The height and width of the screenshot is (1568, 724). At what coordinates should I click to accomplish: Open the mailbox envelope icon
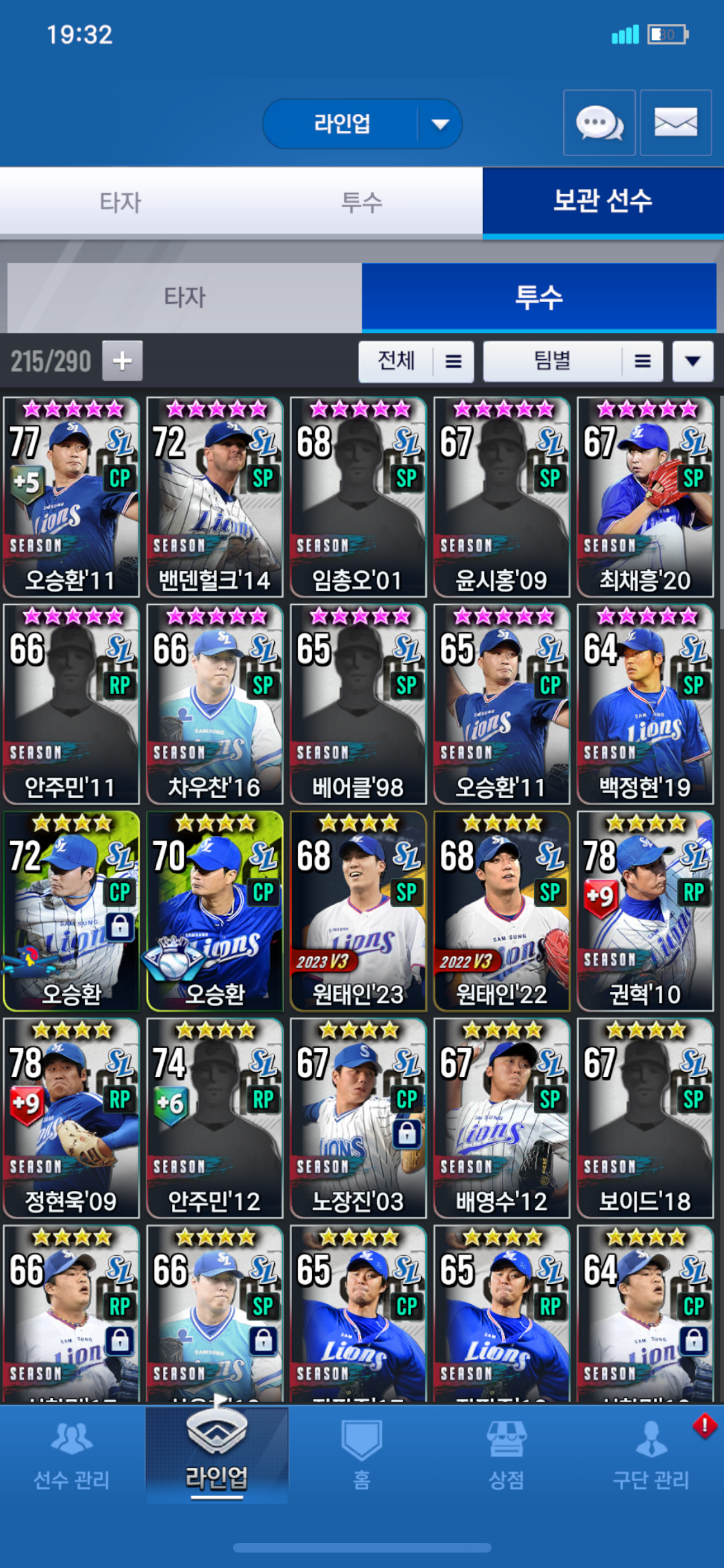[x=675, y=123]
